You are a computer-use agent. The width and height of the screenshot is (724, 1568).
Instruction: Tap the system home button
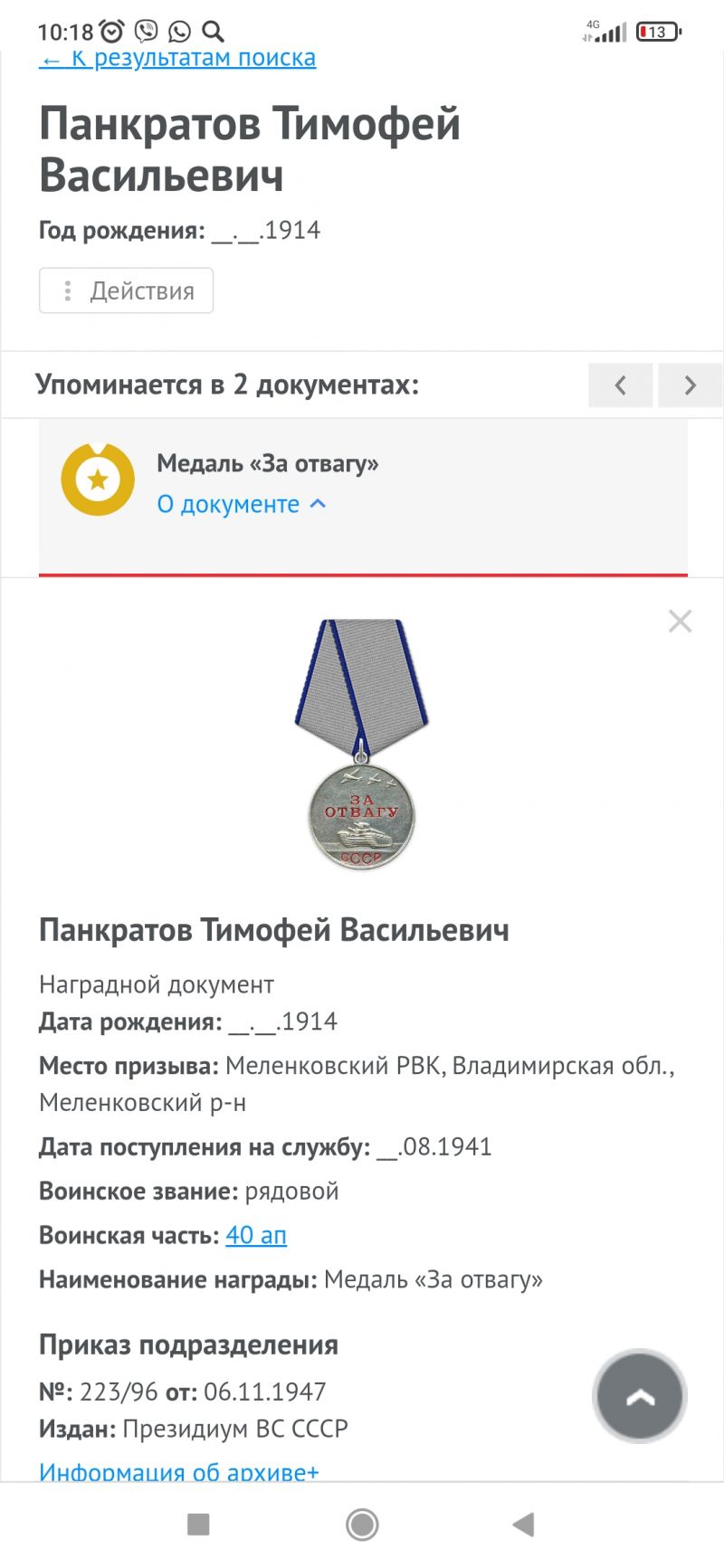point(362,1525)
